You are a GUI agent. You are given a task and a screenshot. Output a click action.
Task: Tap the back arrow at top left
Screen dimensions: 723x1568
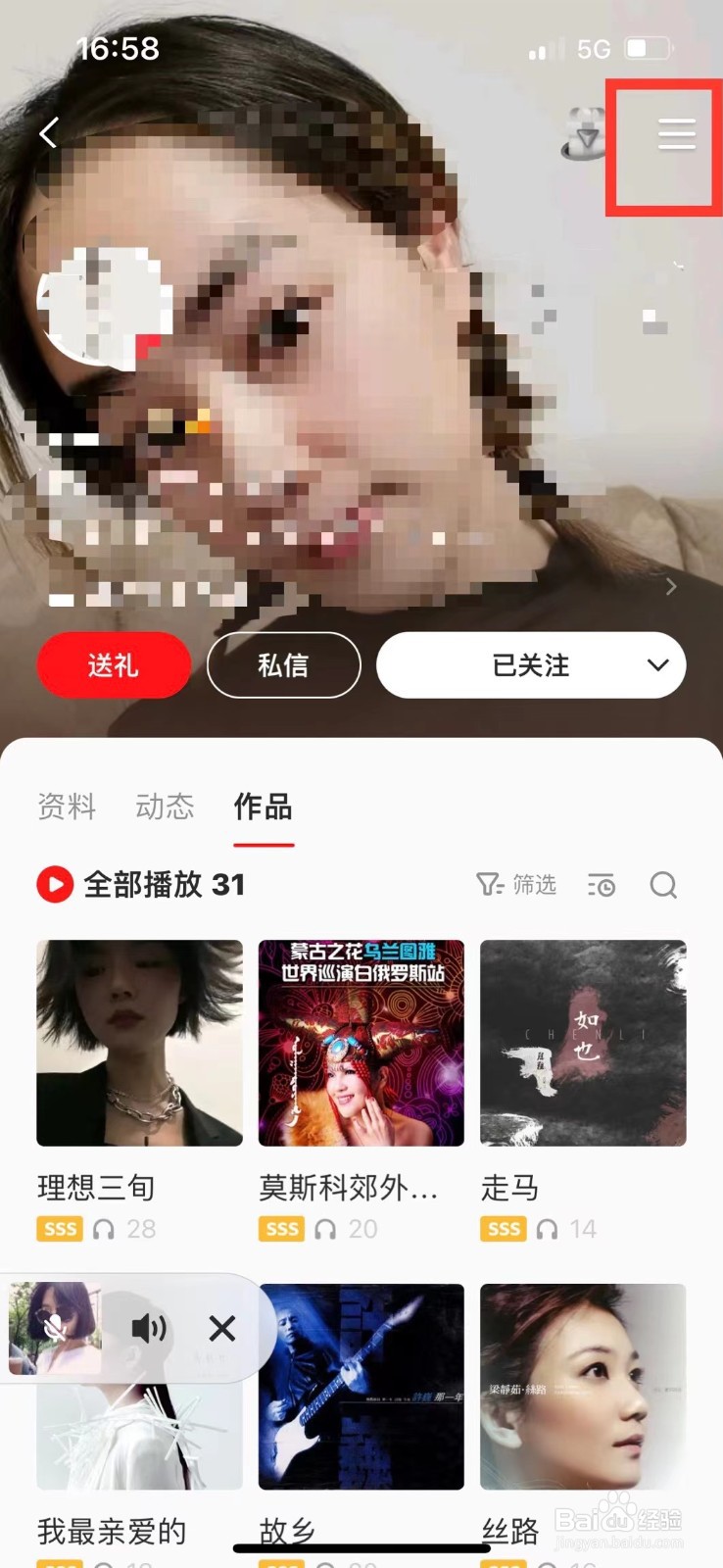tap(48, 132)
